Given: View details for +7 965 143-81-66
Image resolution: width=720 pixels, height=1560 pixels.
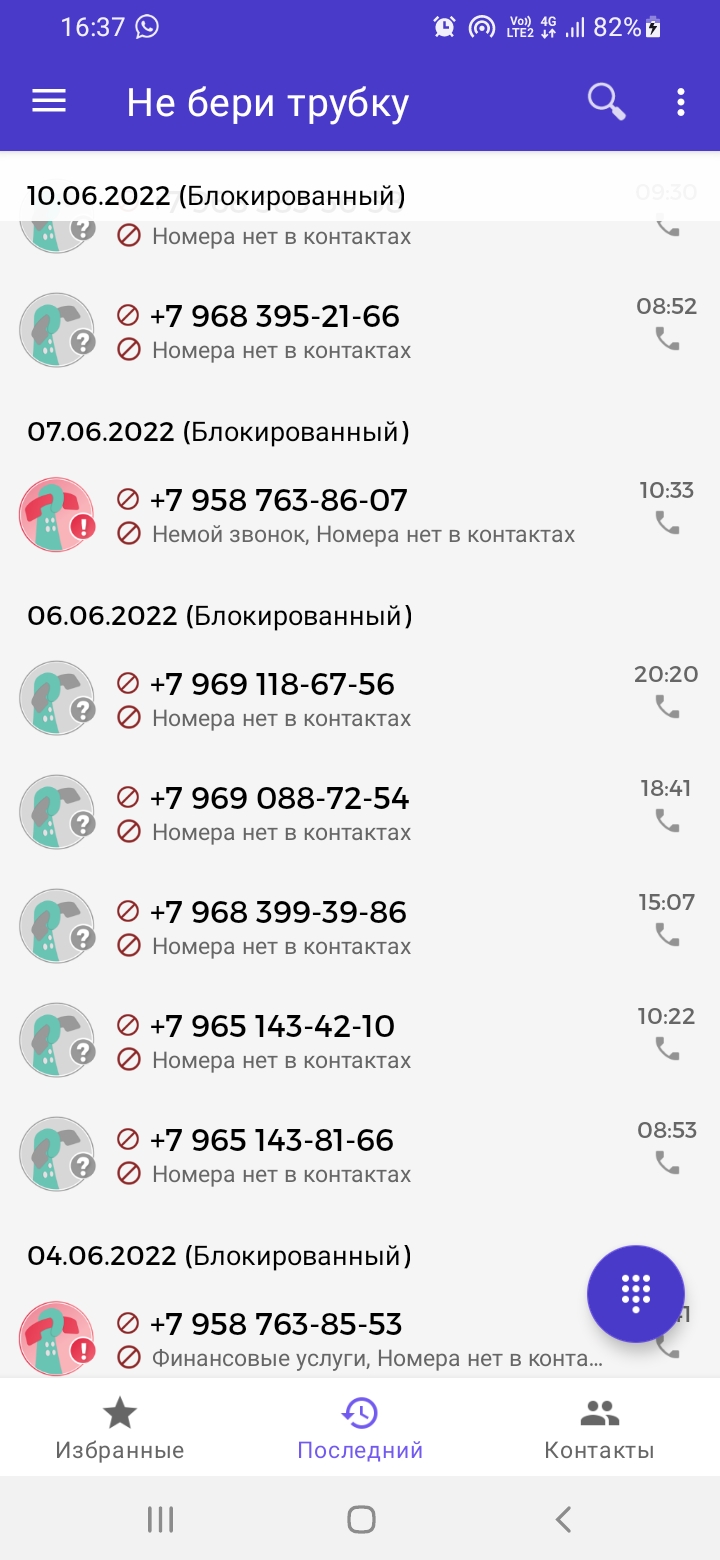Looking at the screenshot, I should click(x=360, y=1154).
